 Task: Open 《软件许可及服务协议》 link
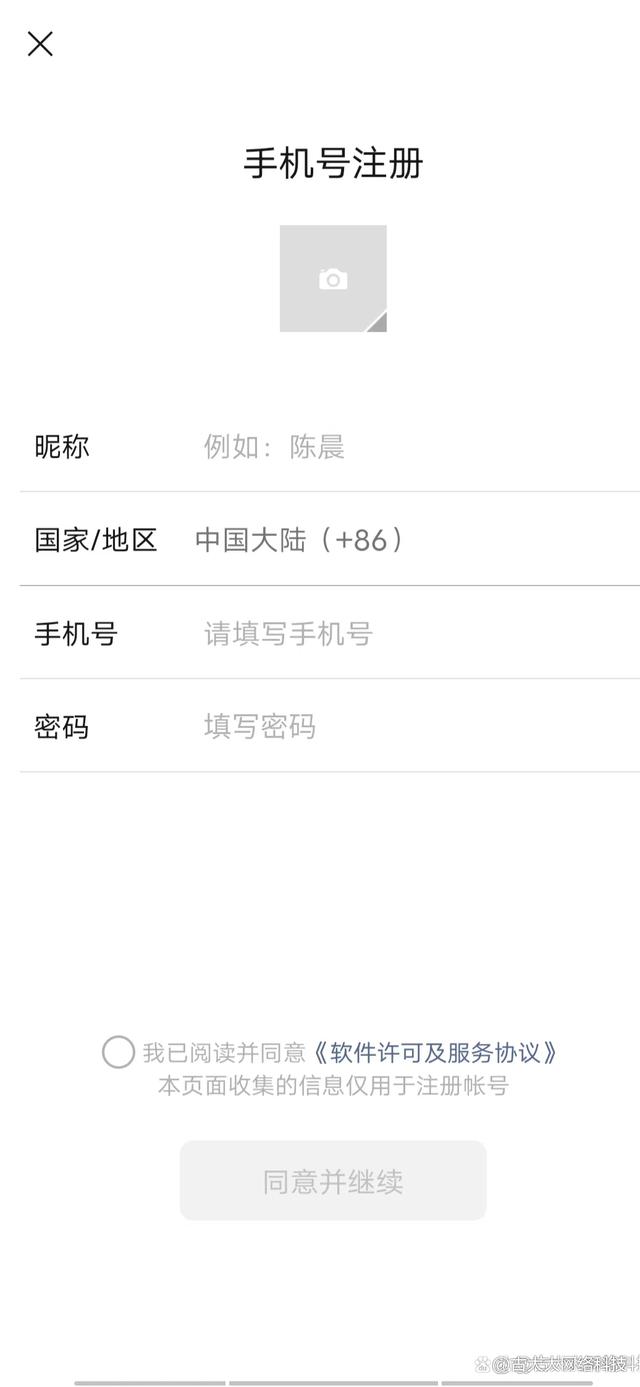(434, 1052)
